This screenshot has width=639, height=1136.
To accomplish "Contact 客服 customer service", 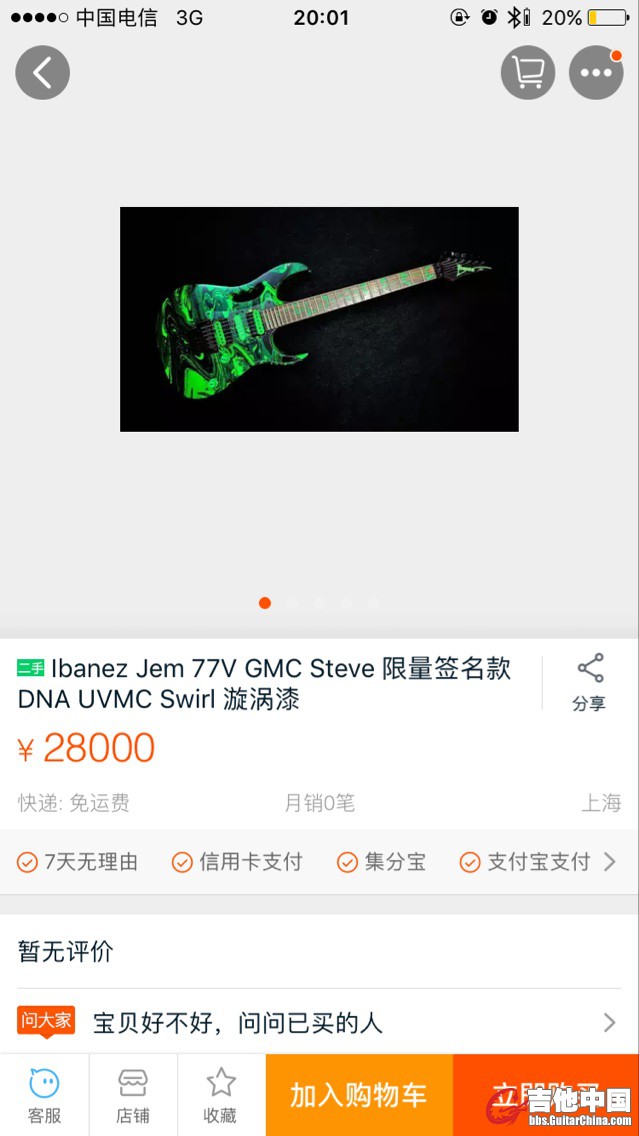I will 44,1095.
